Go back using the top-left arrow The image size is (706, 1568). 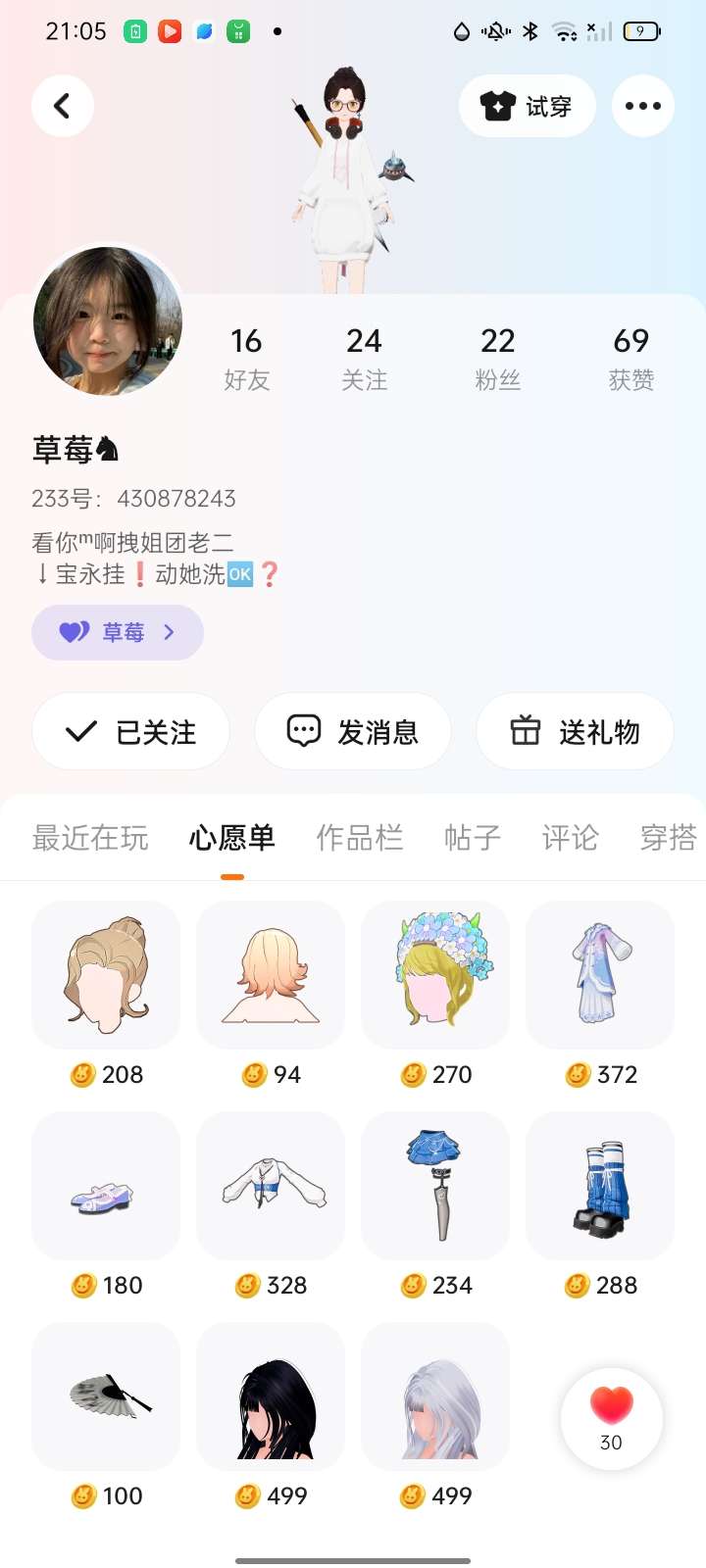63,106
